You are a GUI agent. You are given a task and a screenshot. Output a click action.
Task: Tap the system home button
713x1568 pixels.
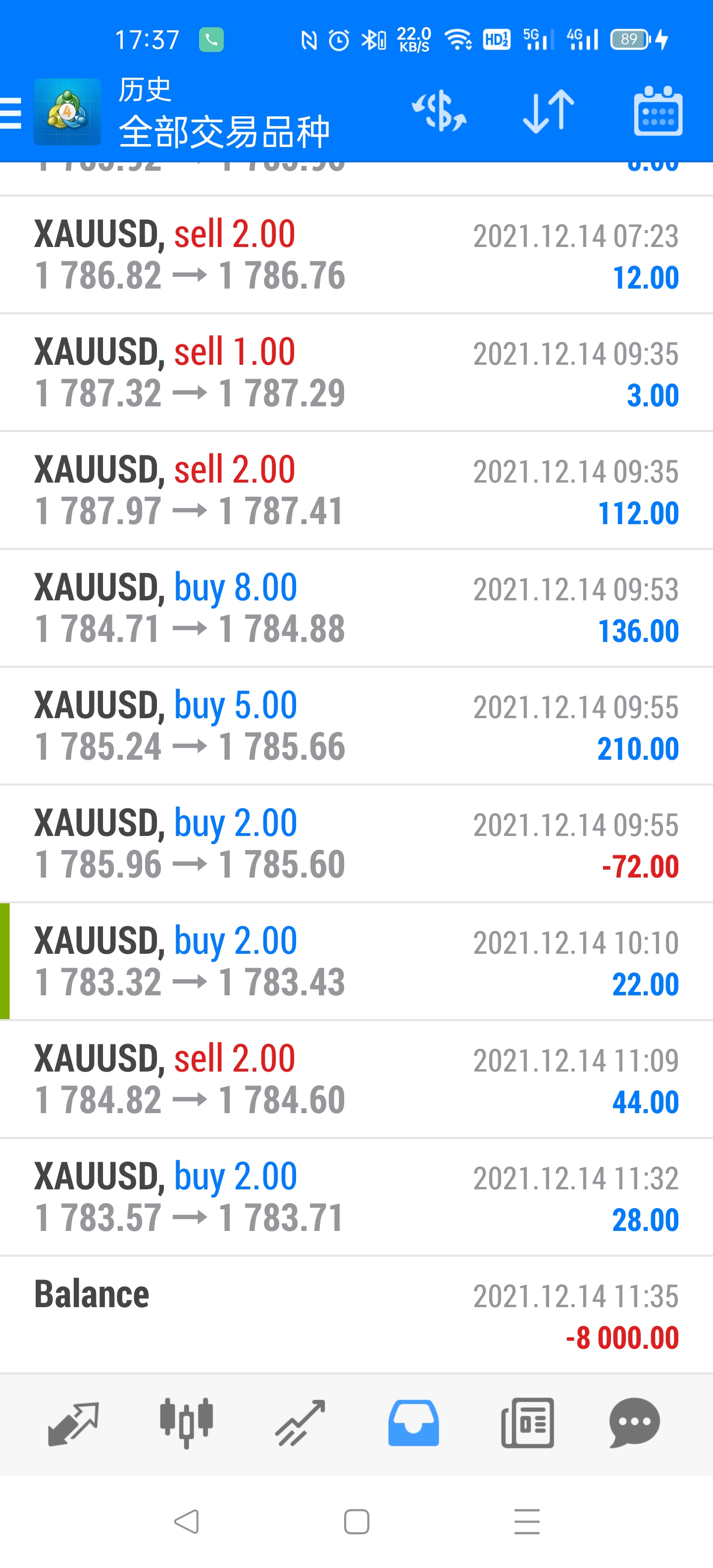tap(357, 1522)
